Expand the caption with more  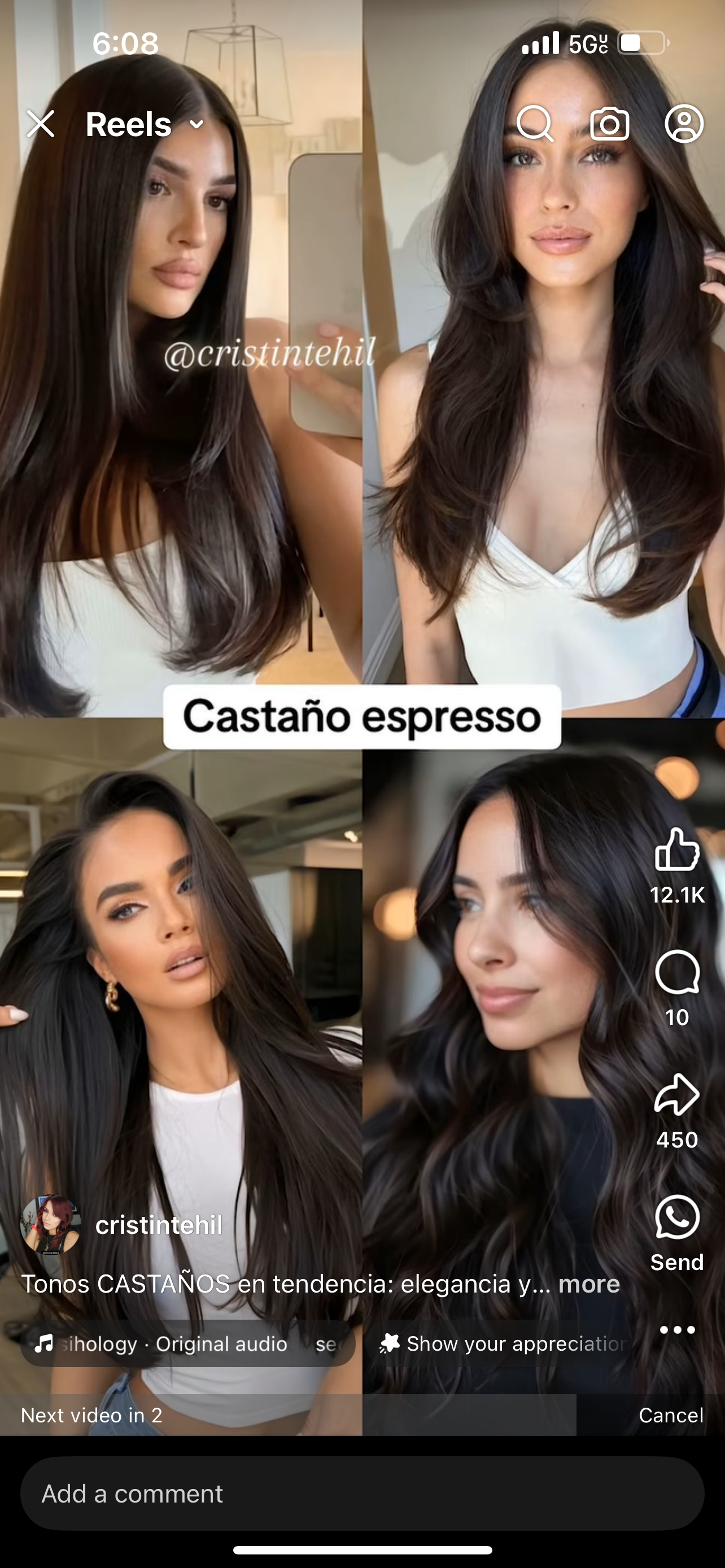pyautogui.click(x=589, y=1284)
